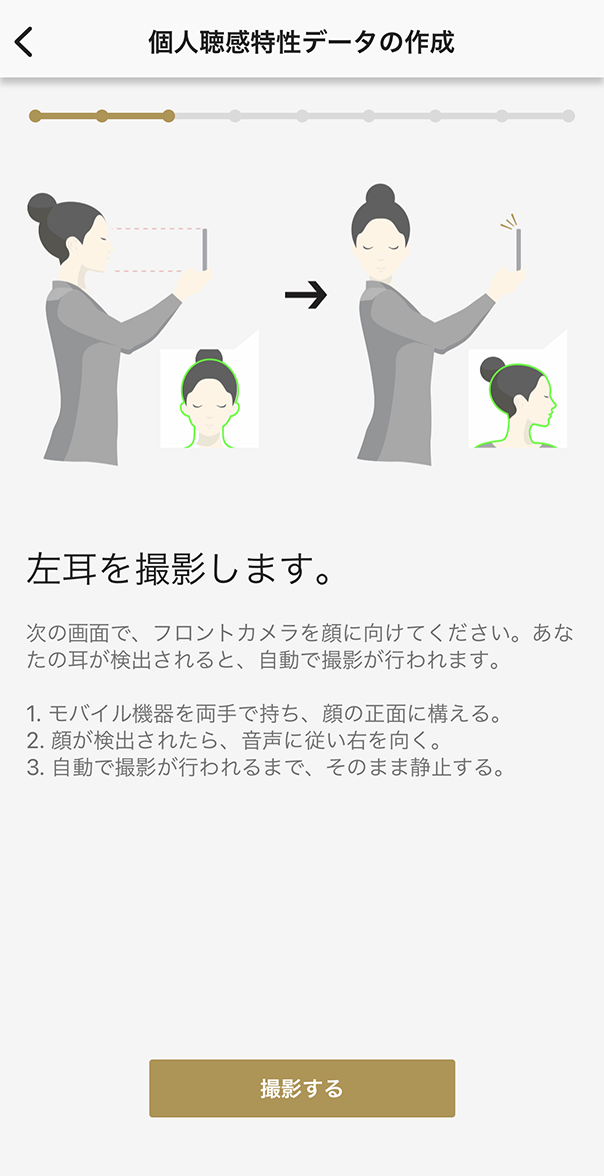This screenshot has height=1176, width=604.
Task: Go back using the top-left arrow
Action: coord(24,42)
